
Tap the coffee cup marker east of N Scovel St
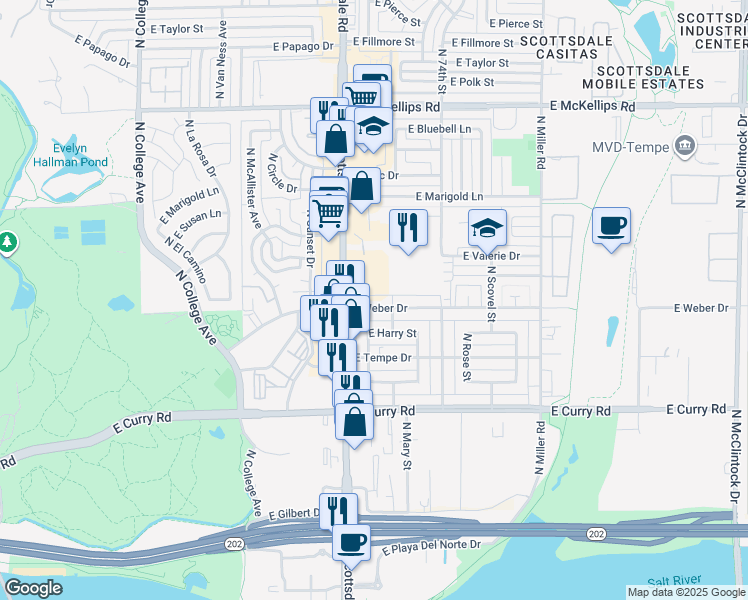[611, 226]
